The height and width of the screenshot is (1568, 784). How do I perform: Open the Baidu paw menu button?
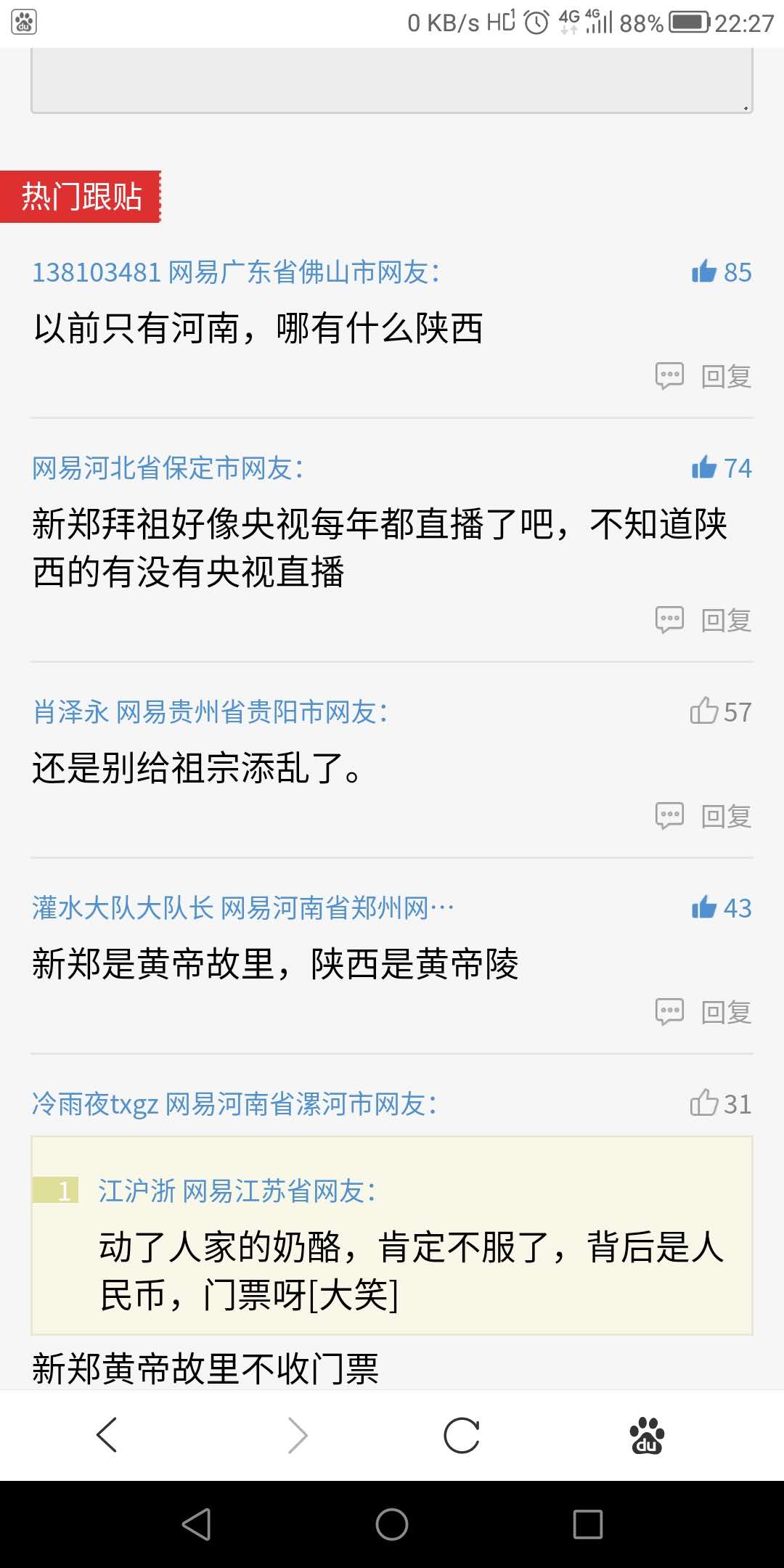pyautogui.click(x=647, y=1435)
